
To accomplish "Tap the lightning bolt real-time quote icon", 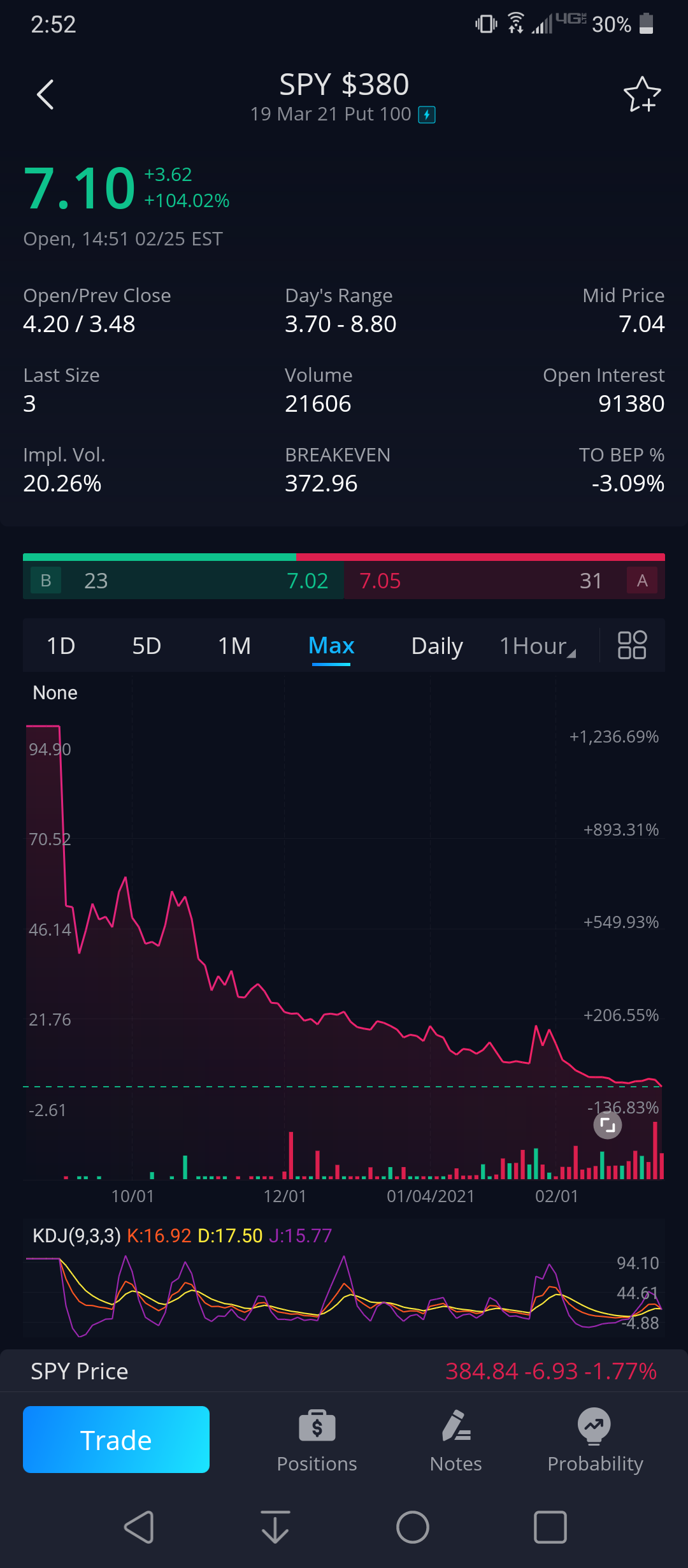I will 428,115.
